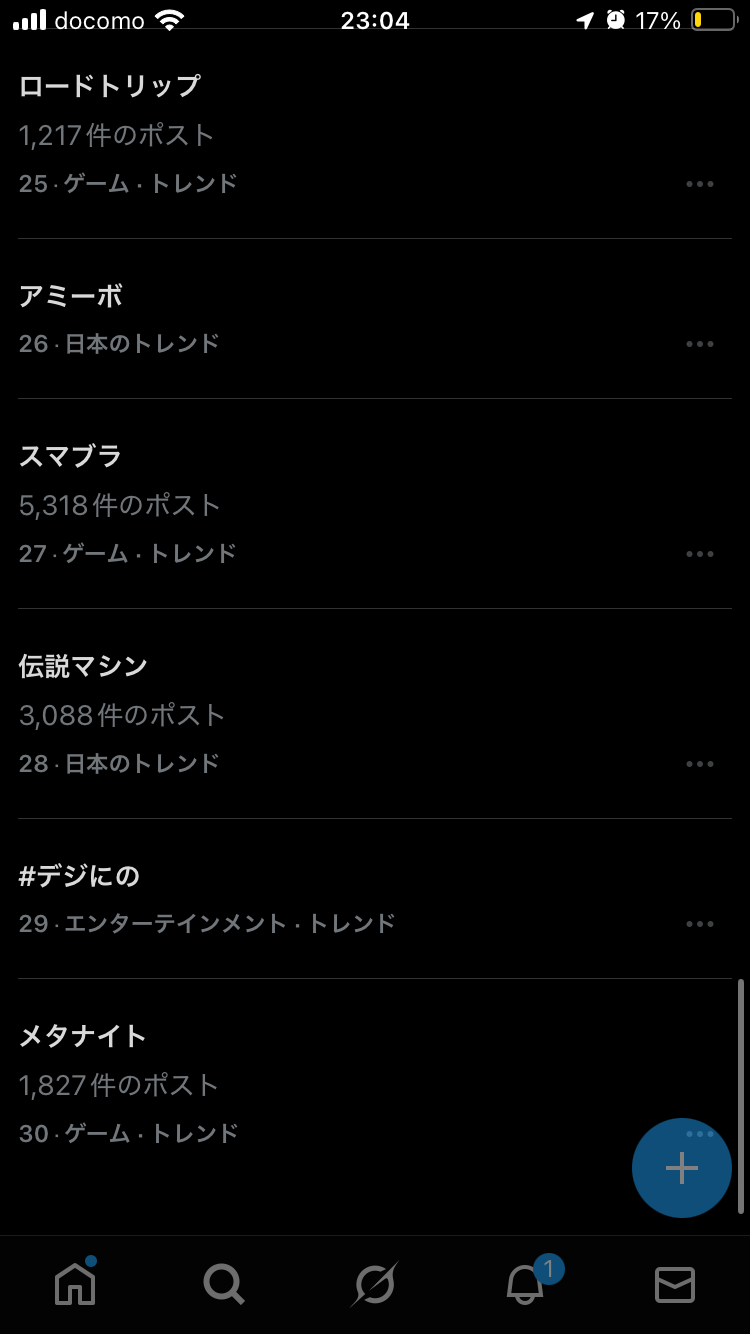
Task: Open the 伝説マシン trend
Action: click(x=84, y=666)
